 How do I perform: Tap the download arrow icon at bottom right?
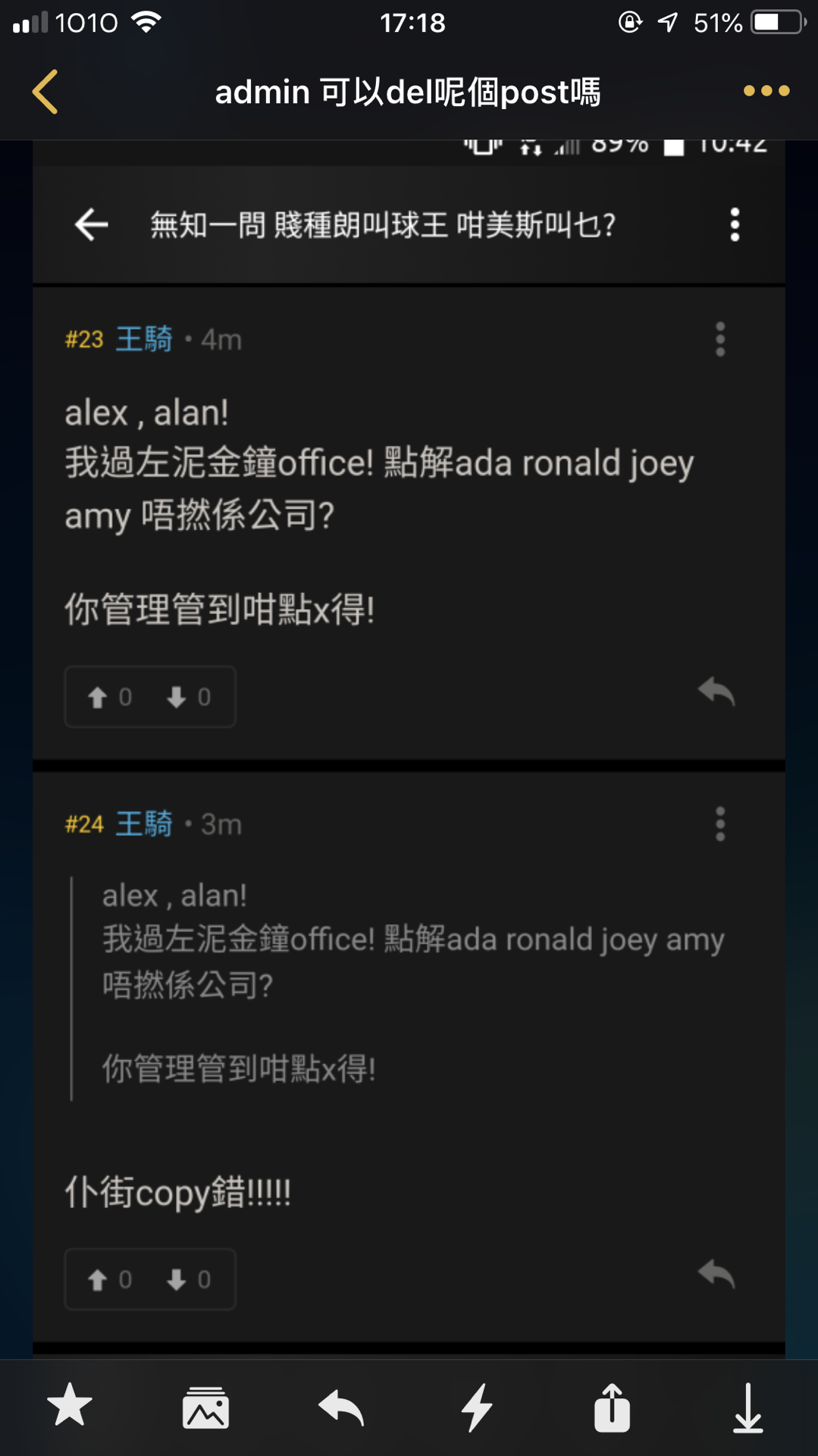[x=749, y=1407]
